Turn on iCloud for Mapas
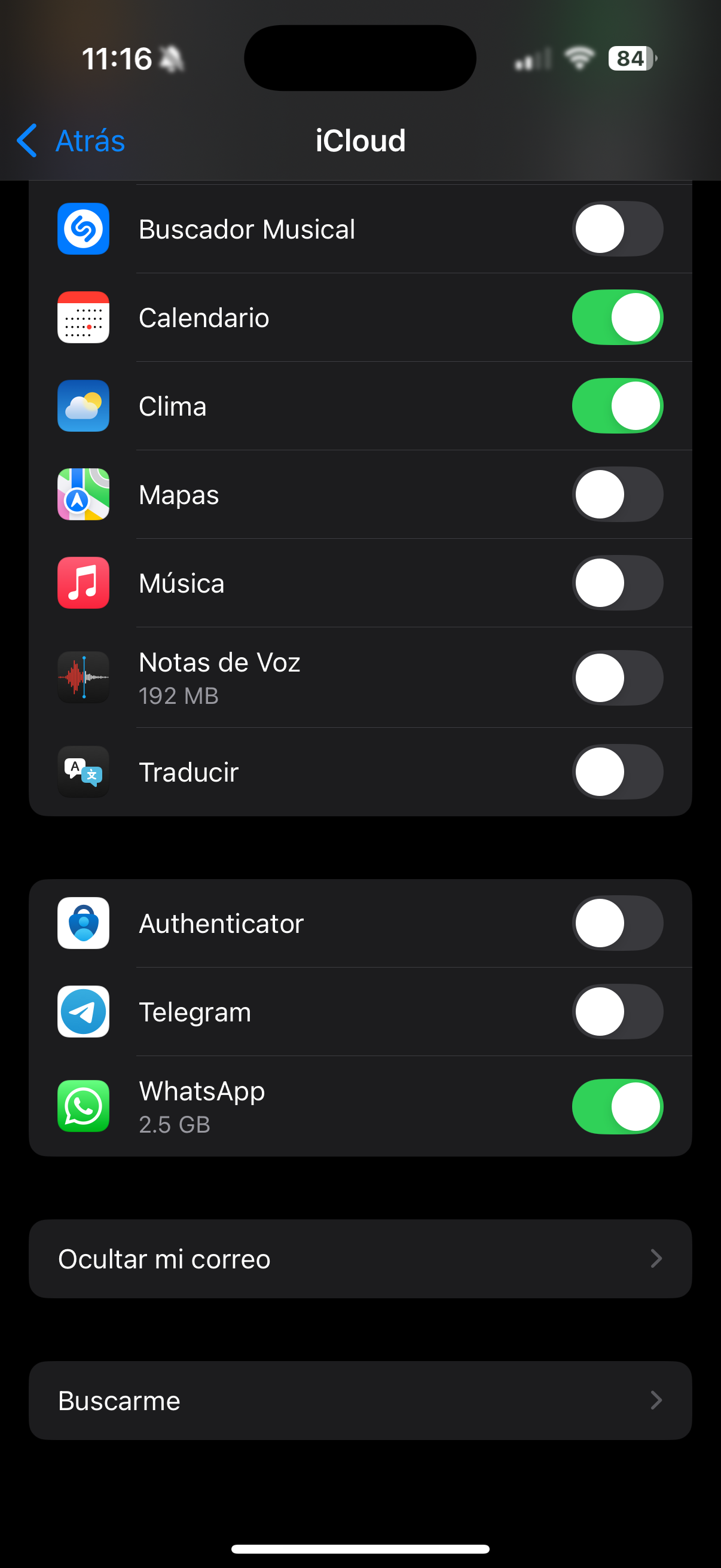The width and height of the screenshot is (721, 1568). click(x=617, y=494)
